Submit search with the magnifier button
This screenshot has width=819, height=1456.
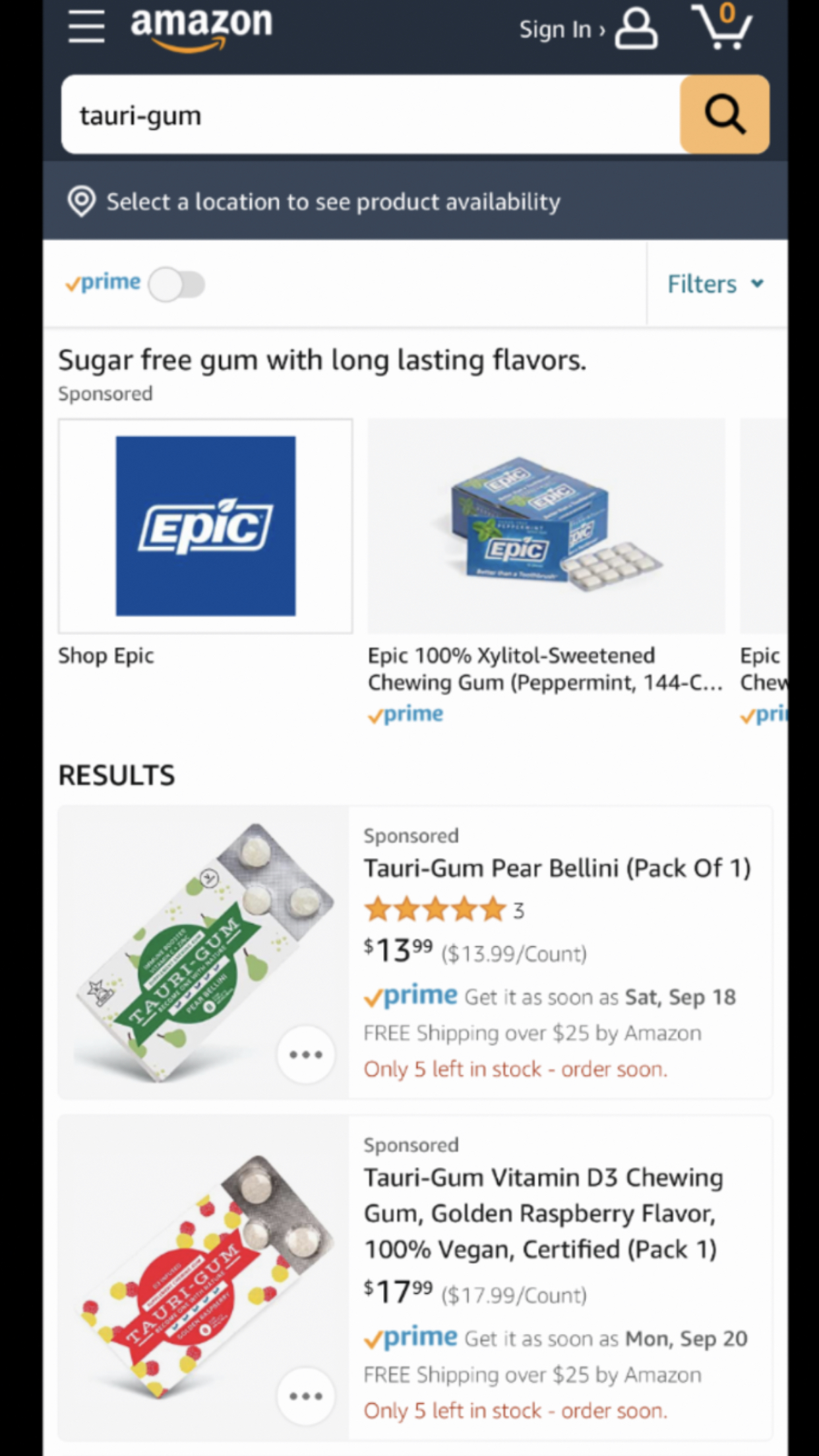[x=724, y=115]
